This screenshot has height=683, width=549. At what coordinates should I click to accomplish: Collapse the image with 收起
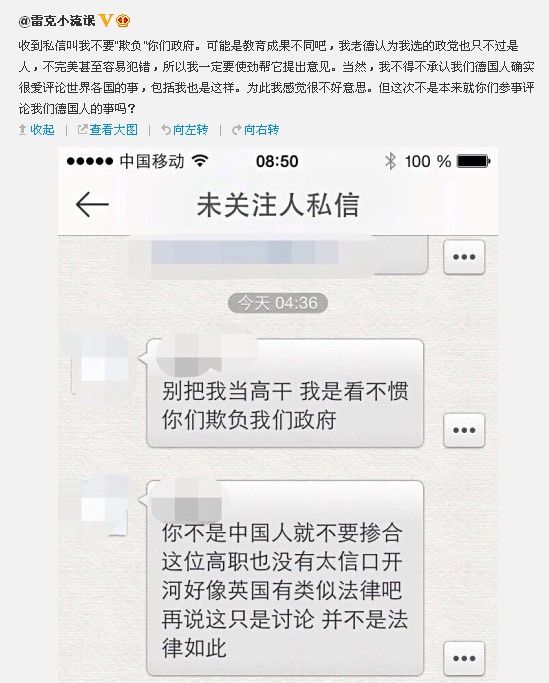37,129
